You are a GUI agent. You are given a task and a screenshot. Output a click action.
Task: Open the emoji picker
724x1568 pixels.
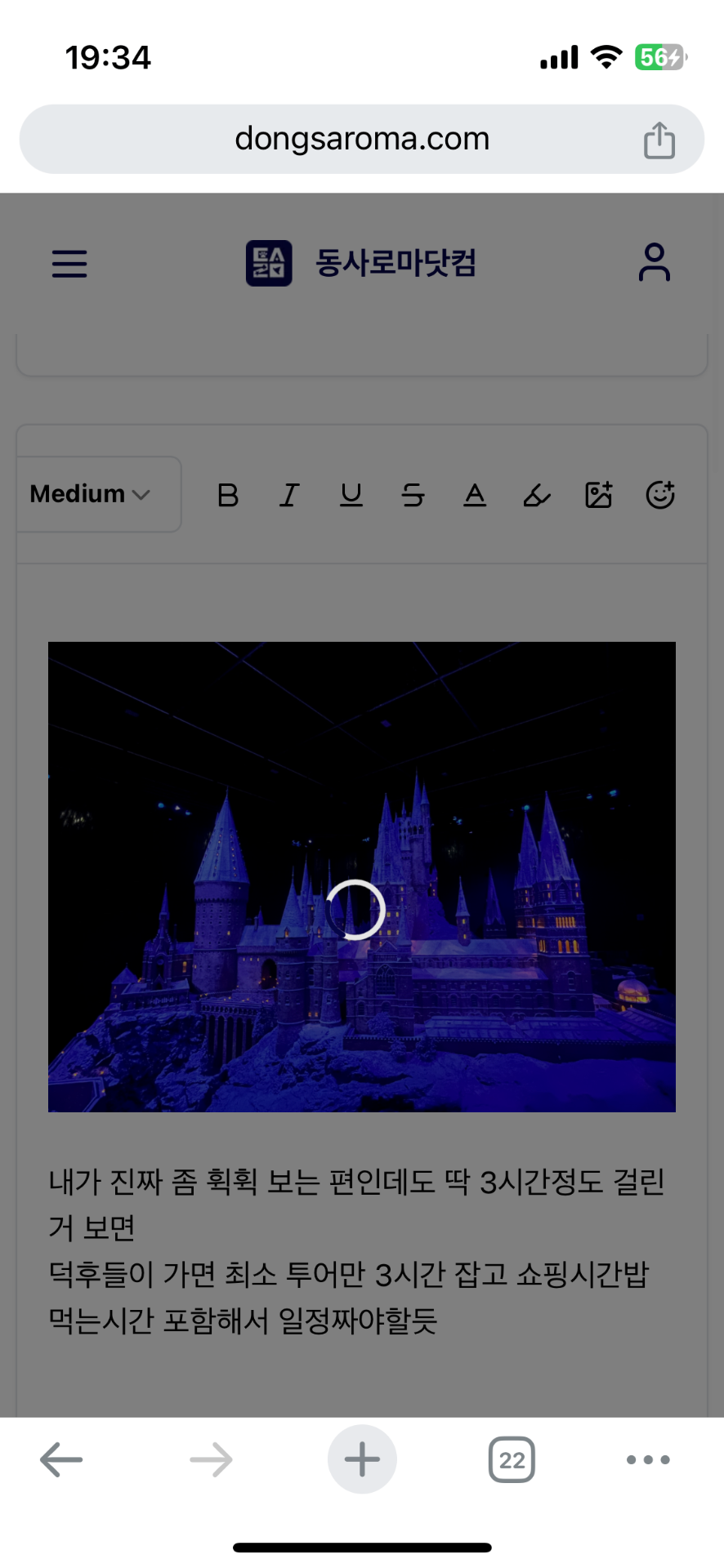pyautogui.click(x=660, y=495)
